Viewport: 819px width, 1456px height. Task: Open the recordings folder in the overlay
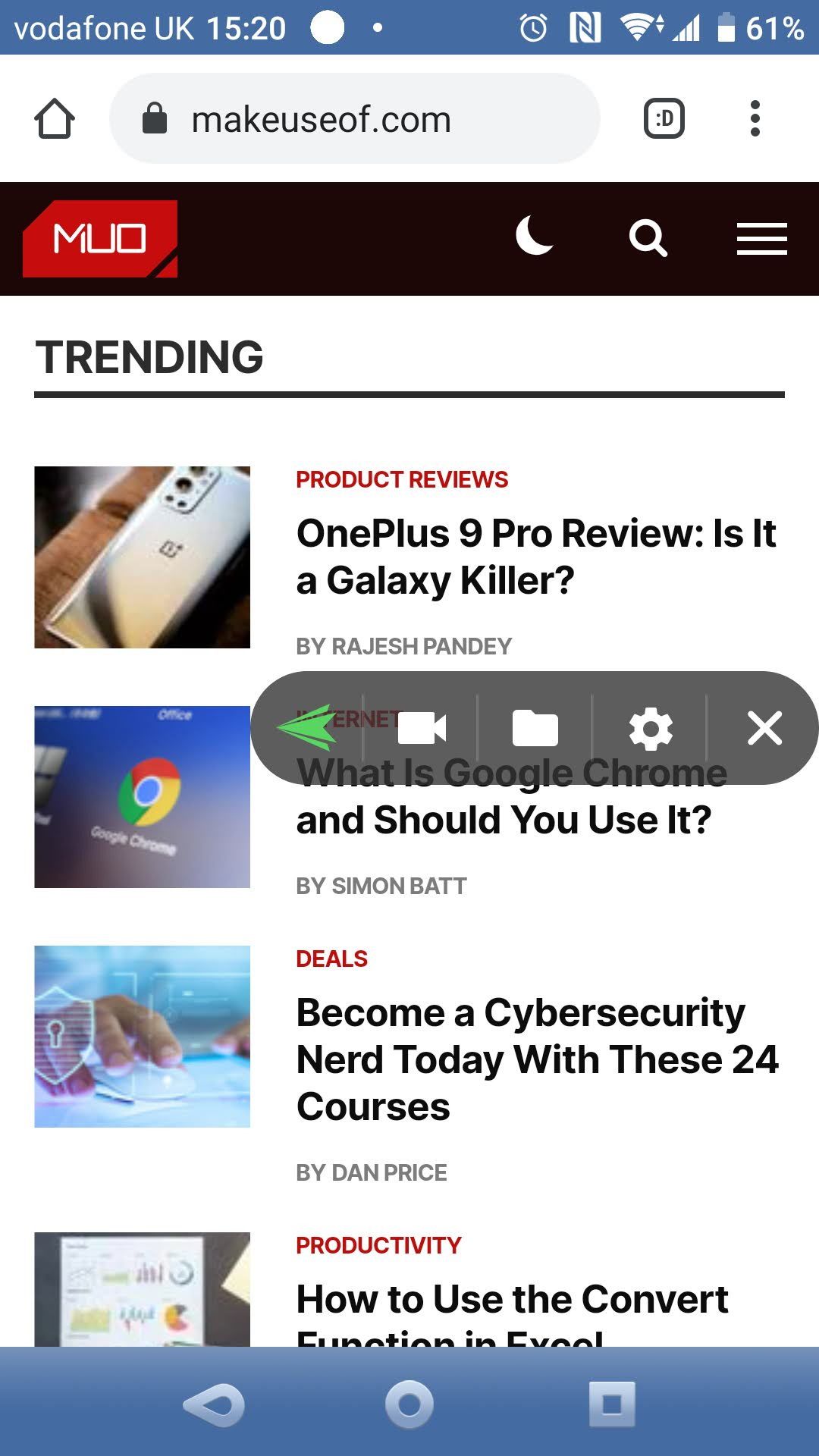[x=535, y=729]
